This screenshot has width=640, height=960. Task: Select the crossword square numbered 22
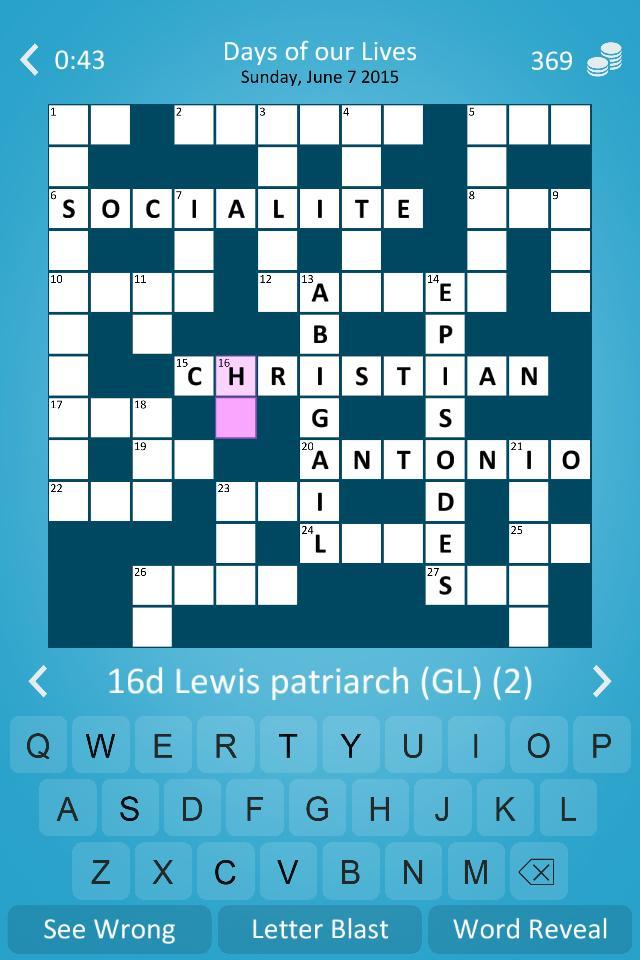[x=68, y=501]
